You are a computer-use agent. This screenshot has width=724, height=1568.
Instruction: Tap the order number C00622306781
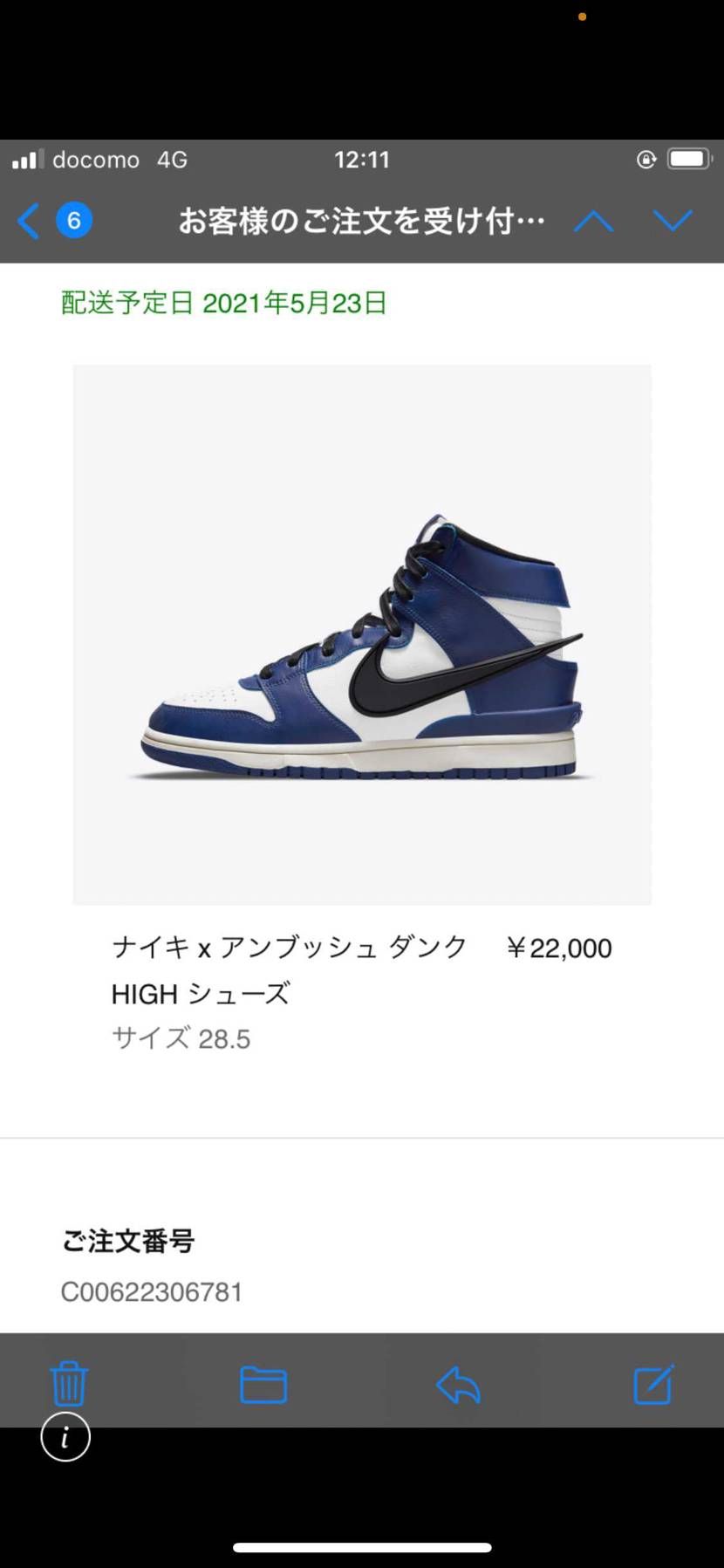[152, 1292]
